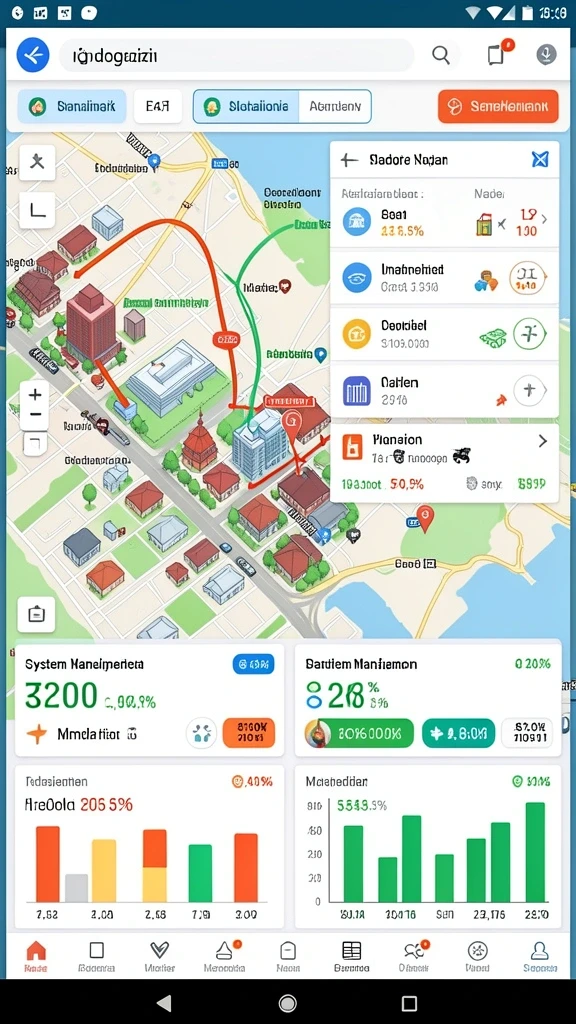
Task: Tap the plus circle on the purple-icon row
Action: 530,391
